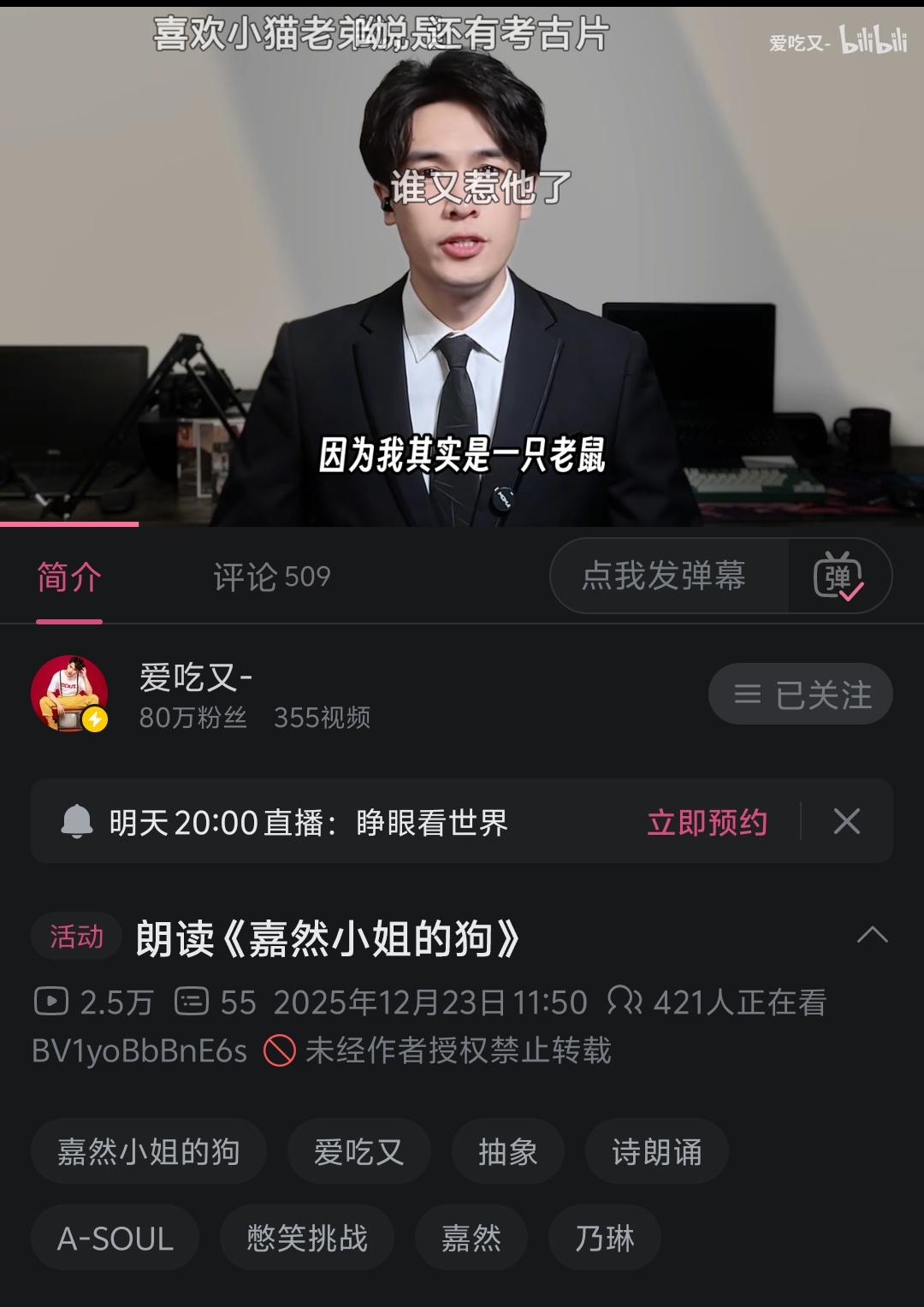Collapse the video description chevron
The image size is (924, 1307).
coord(872,935)
